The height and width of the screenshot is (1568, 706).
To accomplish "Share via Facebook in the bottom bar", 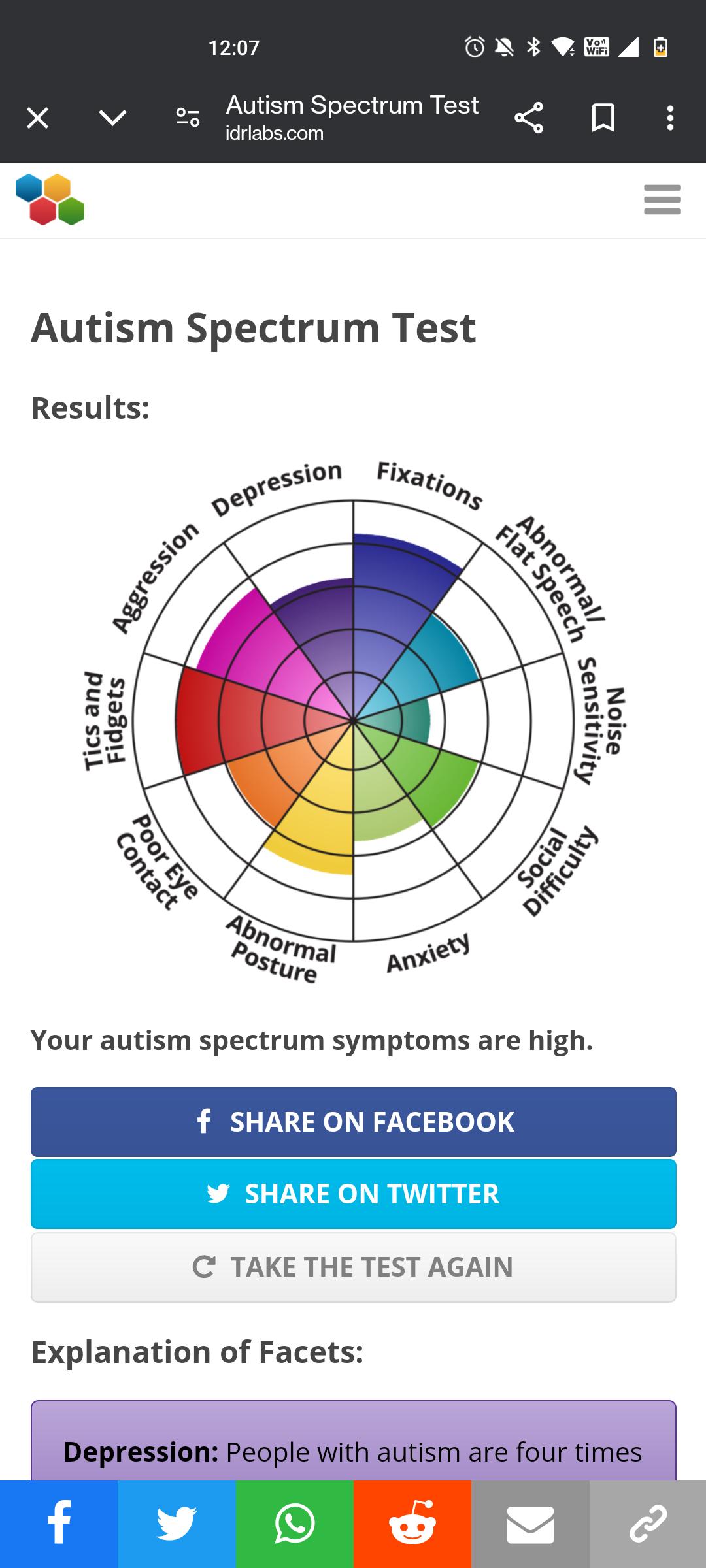I will 59,1524.
